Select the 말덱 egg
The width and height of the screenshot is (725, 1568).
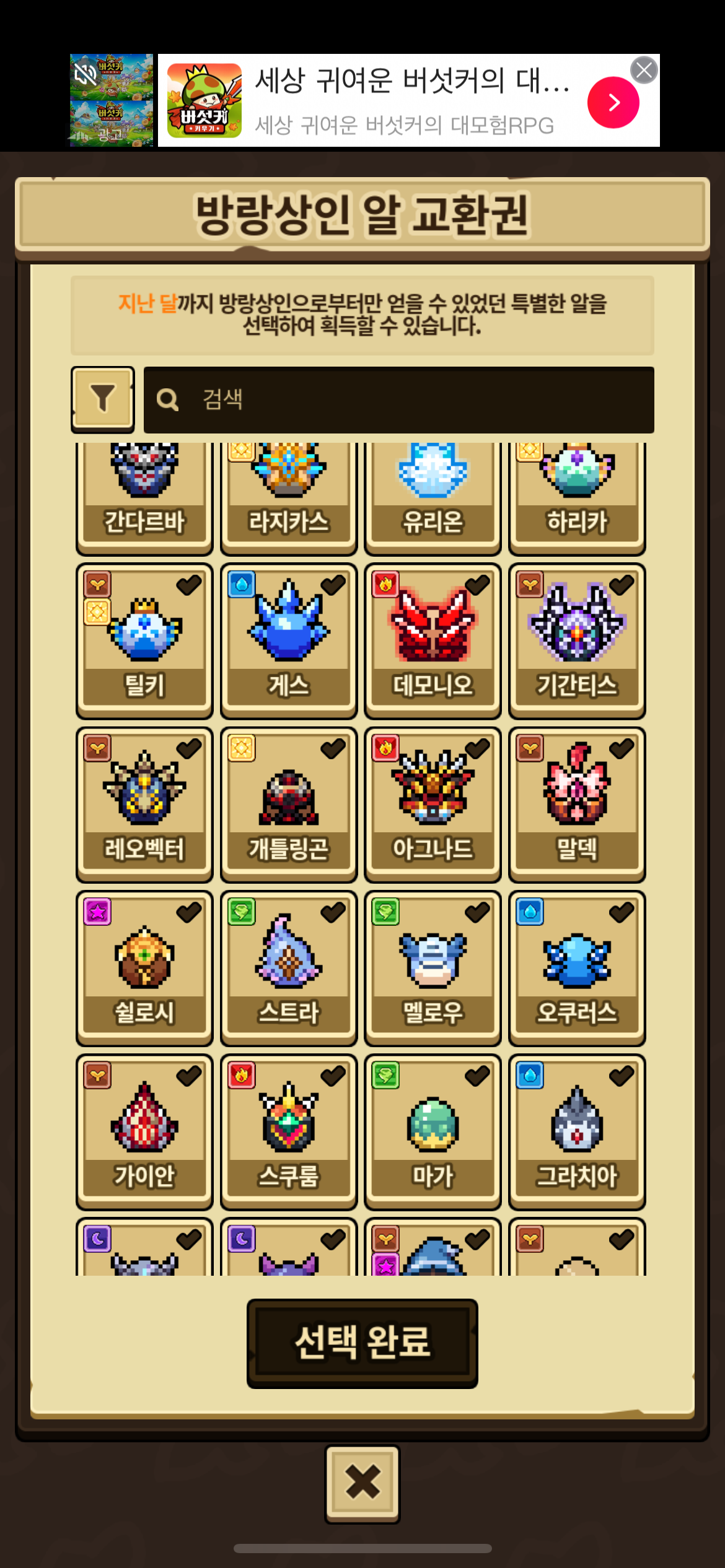(577, 804)
